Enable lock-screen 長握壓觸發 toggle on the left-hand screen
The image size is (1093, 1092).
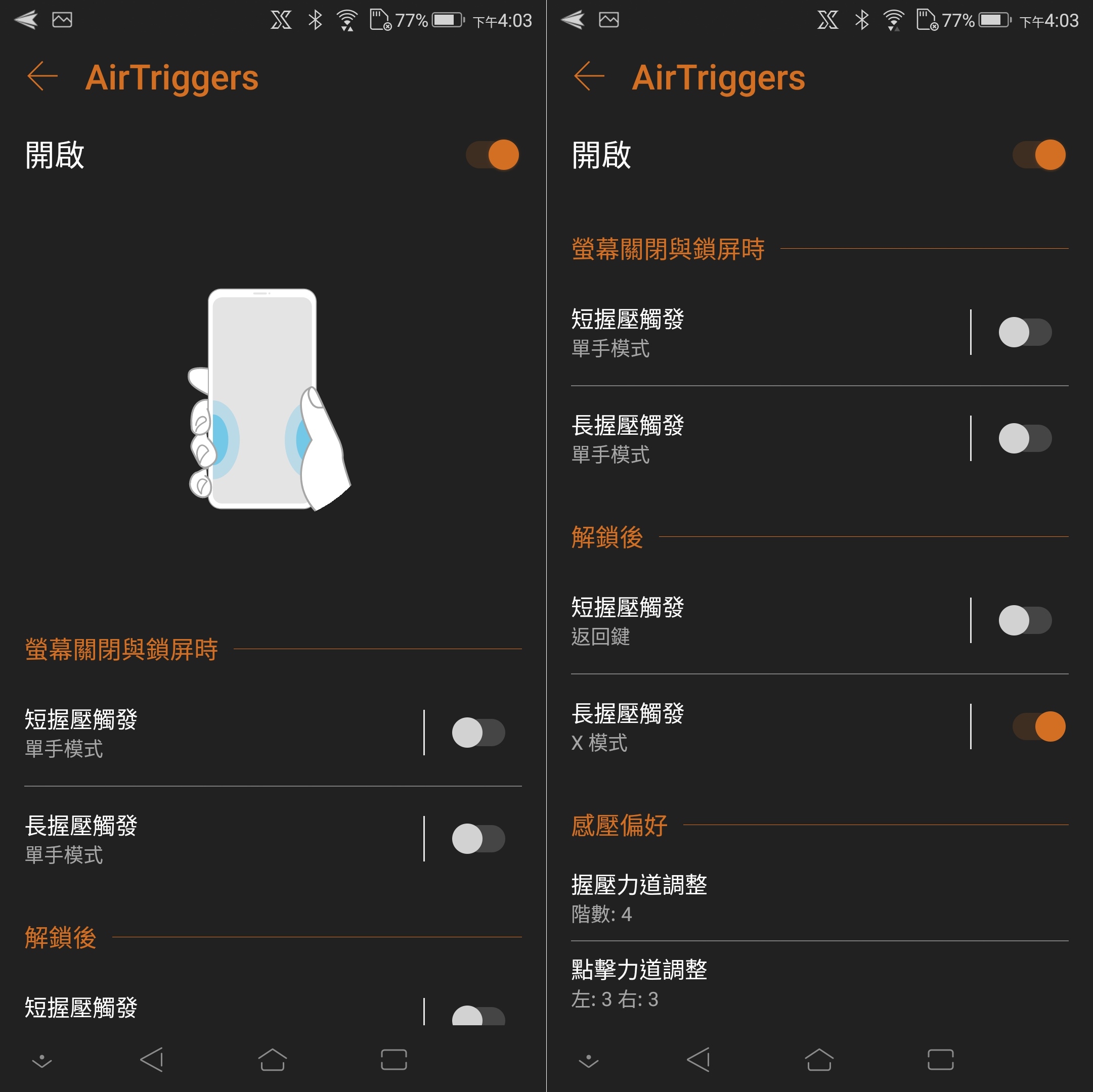pos(478,838)
